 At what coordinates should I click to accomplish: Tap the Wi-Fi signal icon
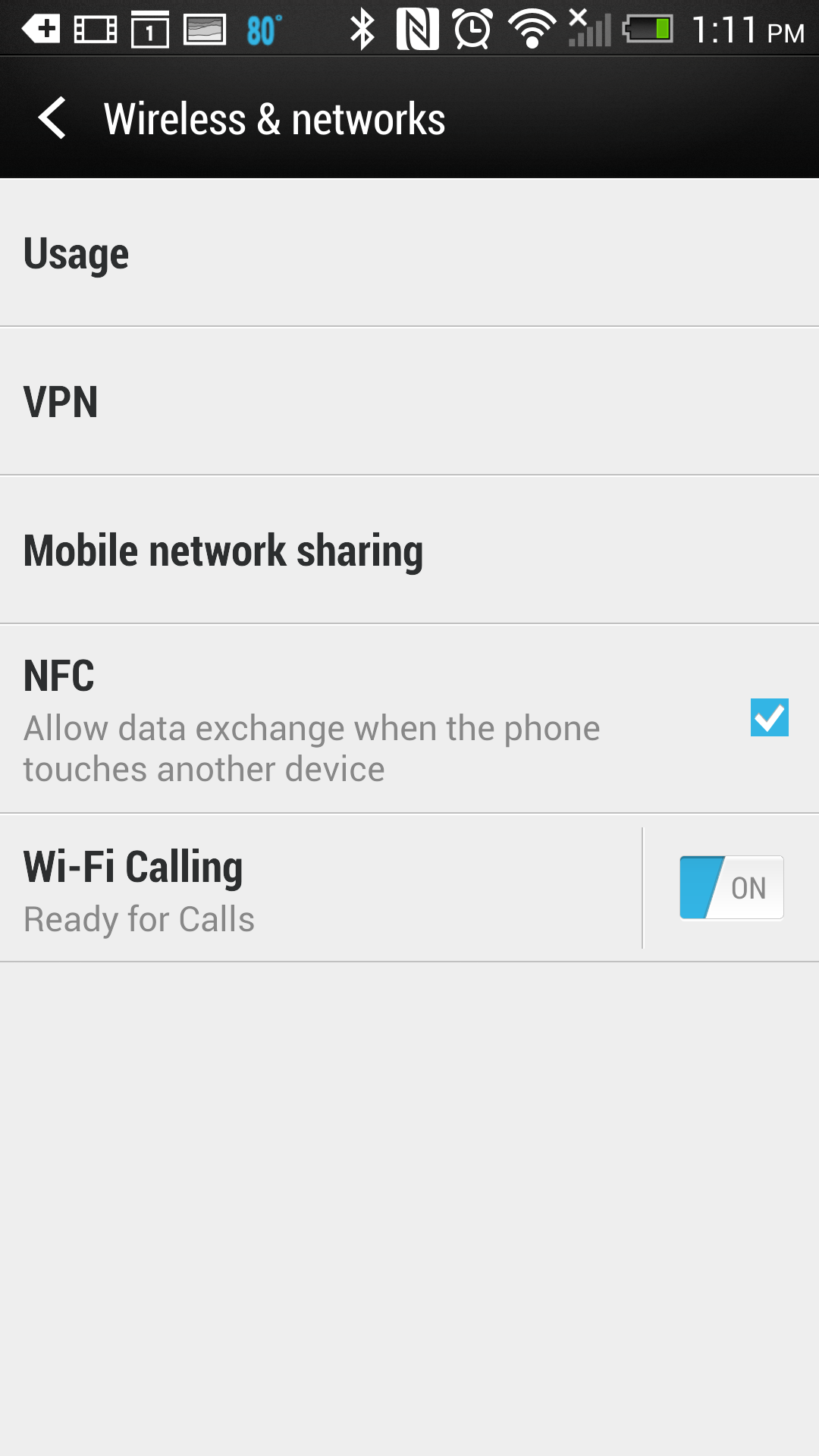531,27
